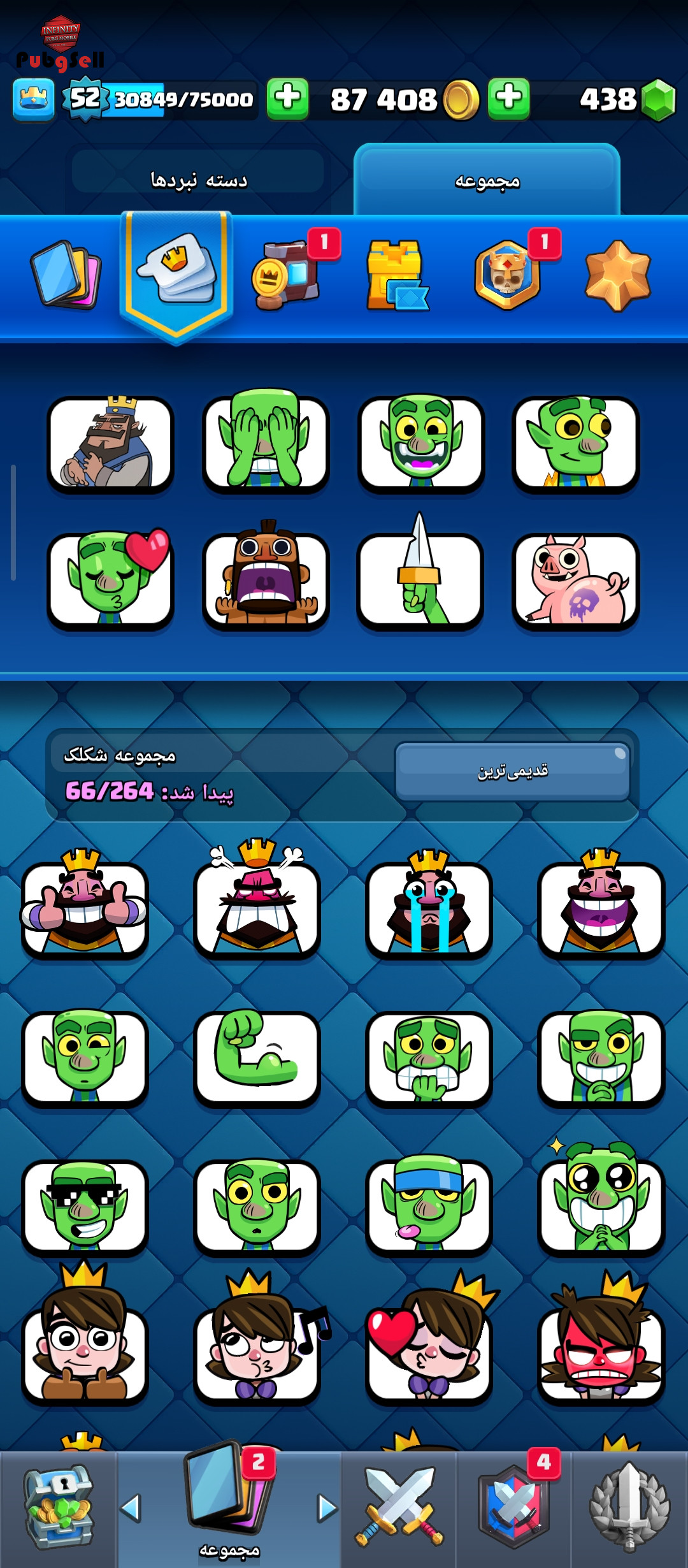Go to the battle crossed swords tab
Viewport: 688px width, 1568px height.
point(399,1509)
